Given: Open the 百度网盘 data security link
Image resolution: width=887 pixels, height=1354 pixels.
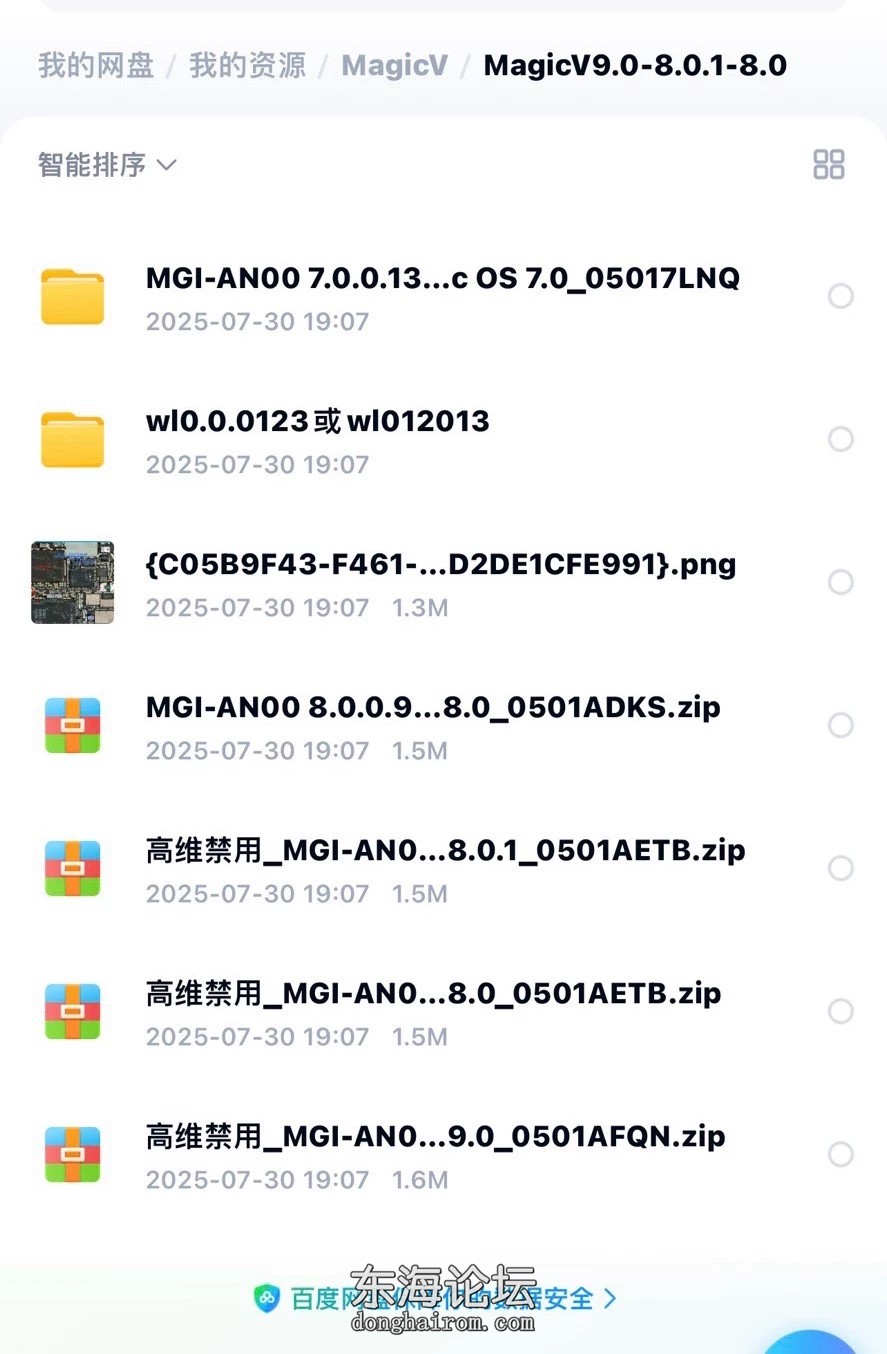Looking at the screenshot, I should [x=437, y=1299].
